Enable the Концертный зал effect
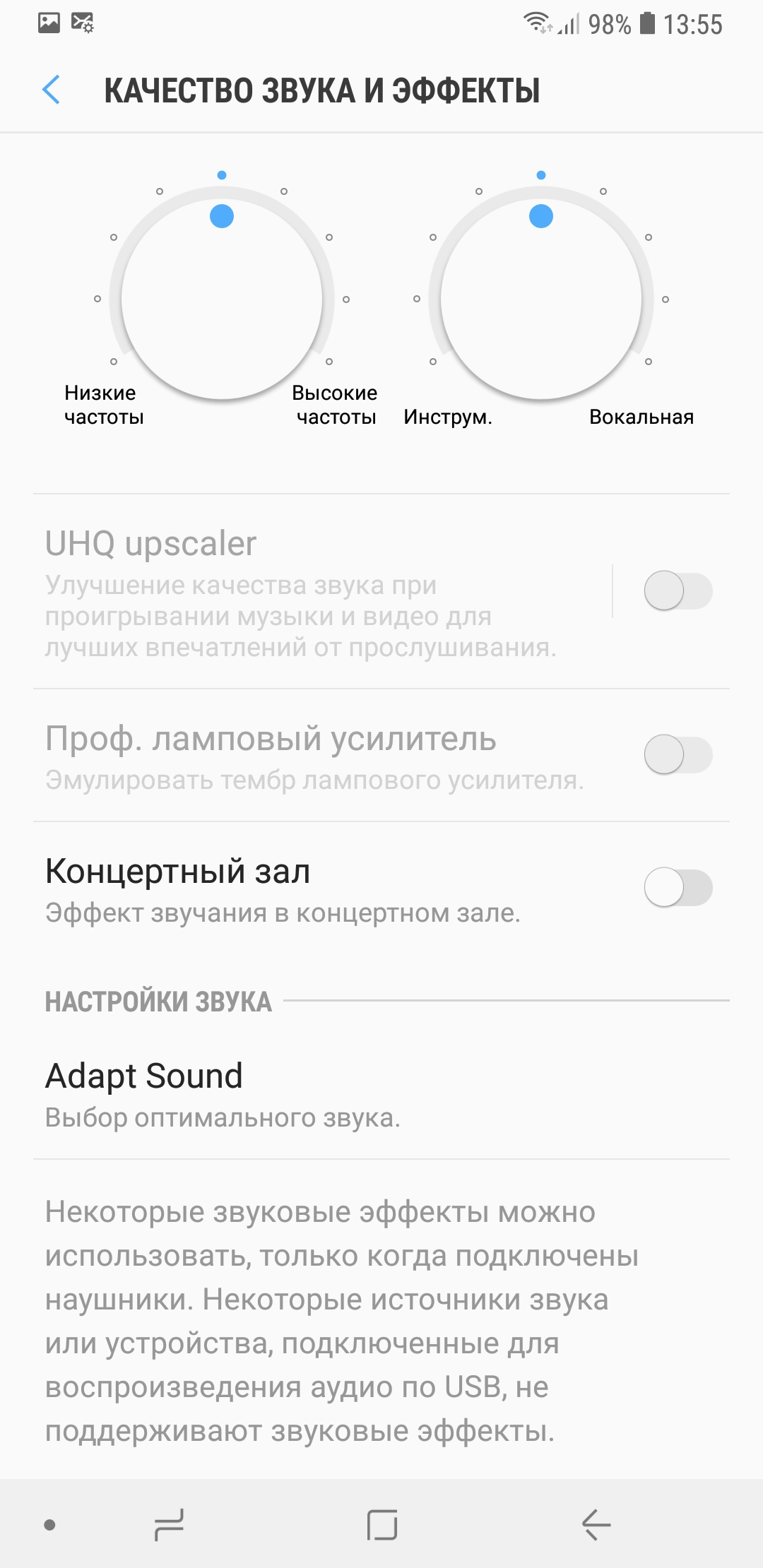 (677, 888)
